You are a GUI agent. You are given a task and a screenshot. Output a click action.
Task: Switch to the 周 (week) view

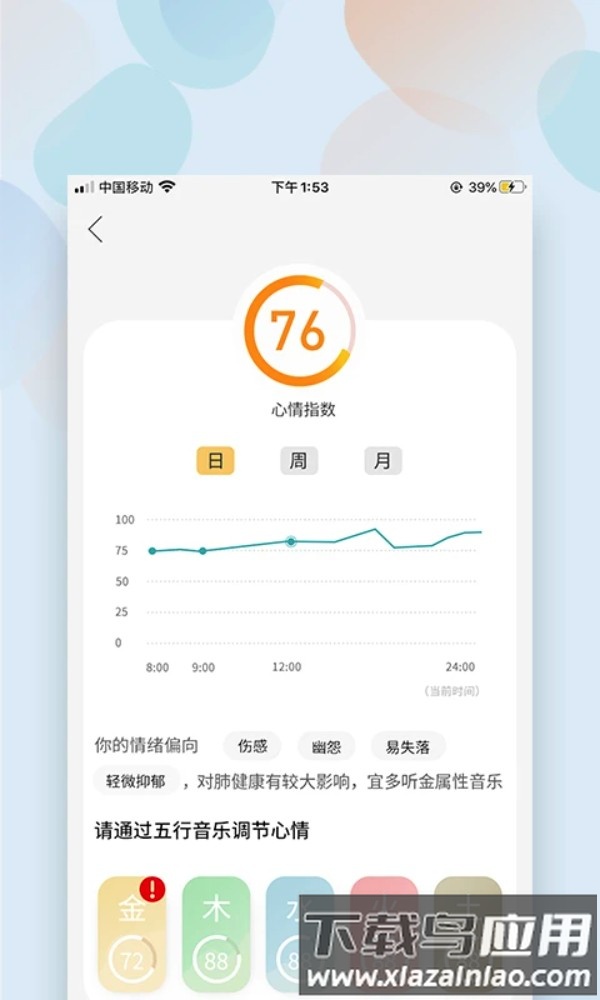[298, 461]
